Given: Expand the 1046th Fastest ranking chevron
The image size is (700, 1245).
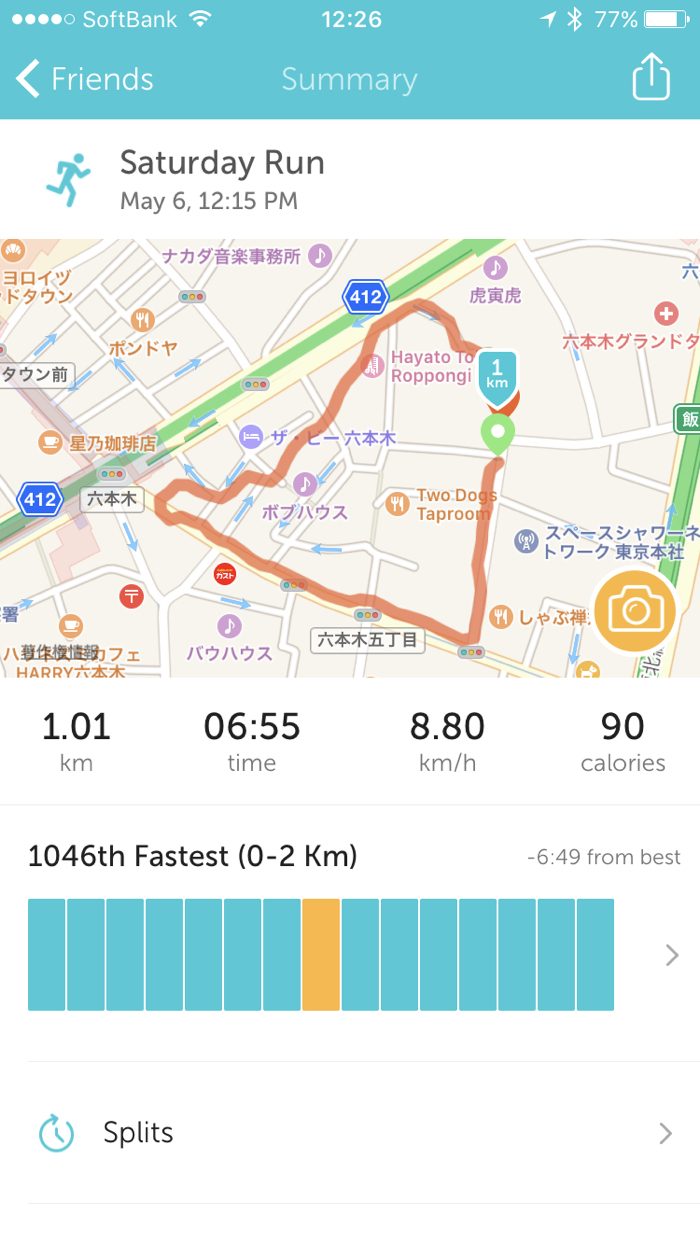Looking at the screenshot, I should [x=672, y=956].
